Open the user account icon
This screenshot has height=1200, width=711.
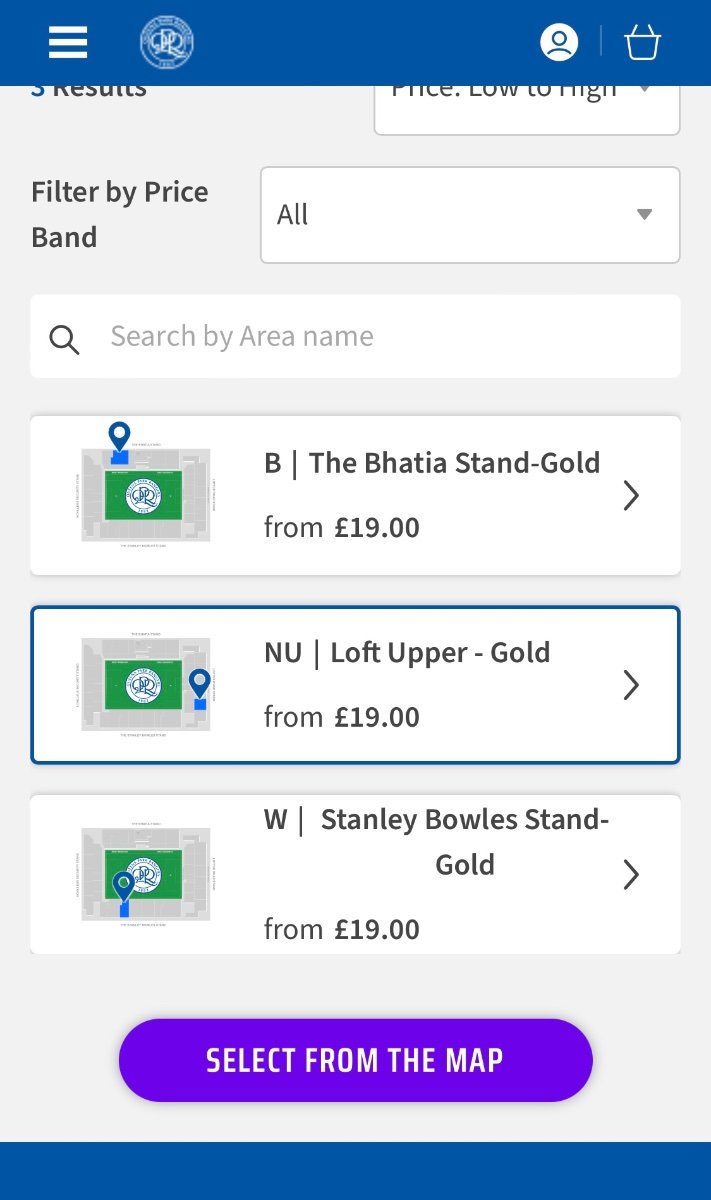click(560, 42)
